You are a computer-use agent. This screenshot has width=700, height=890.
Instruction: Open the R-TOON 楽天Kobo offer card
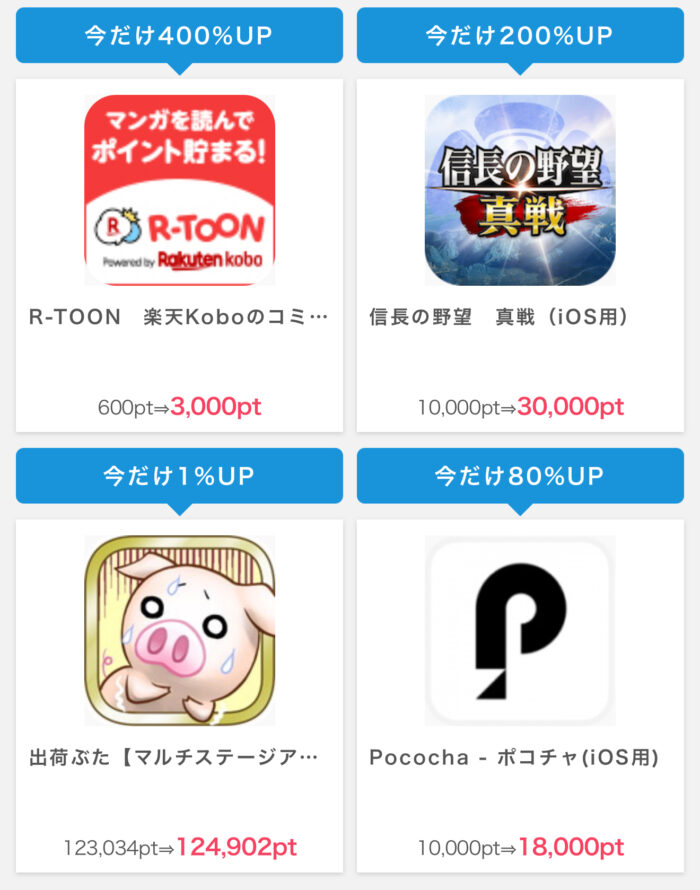pyautogui.click(x=179, y=255)
